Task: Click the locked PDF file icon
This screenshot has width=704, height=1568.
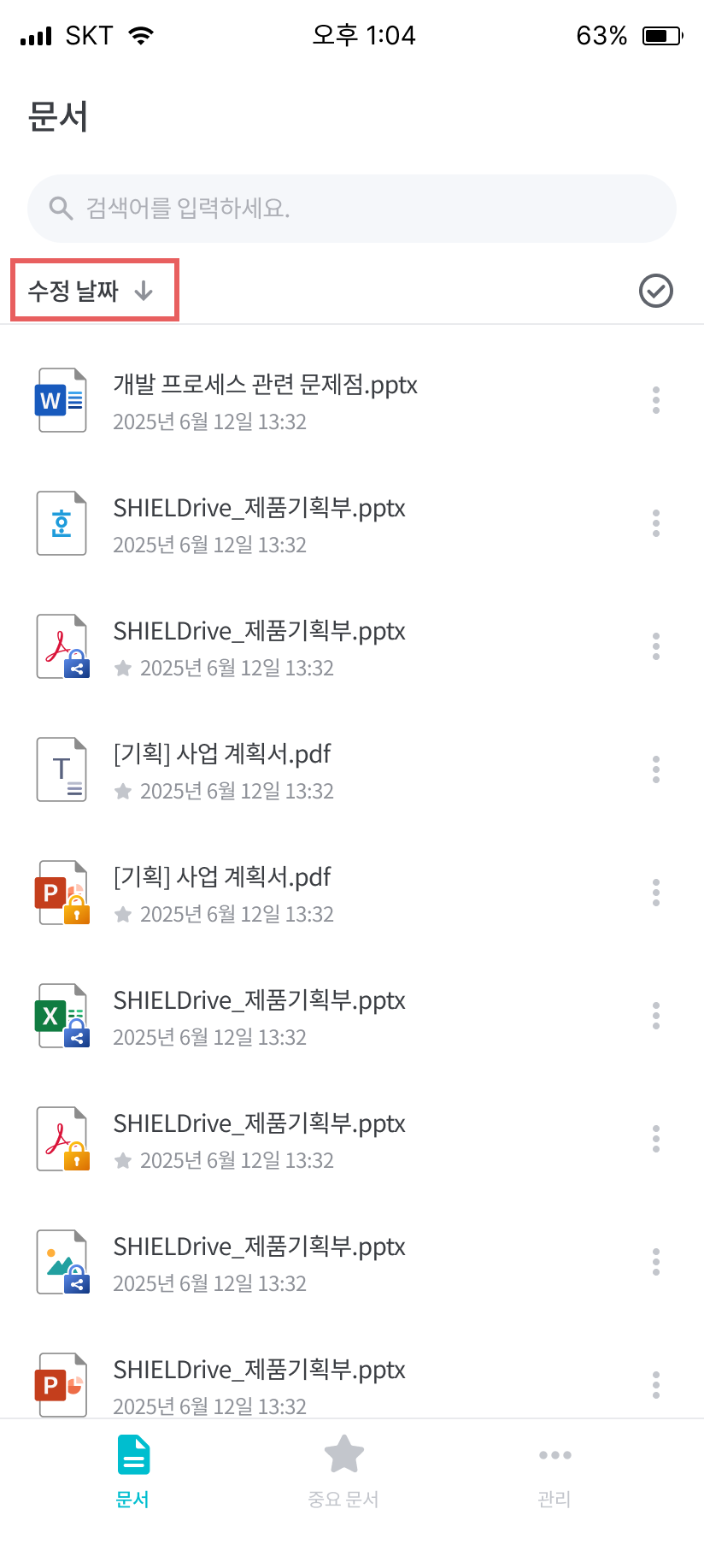Action: [62, 1138]
